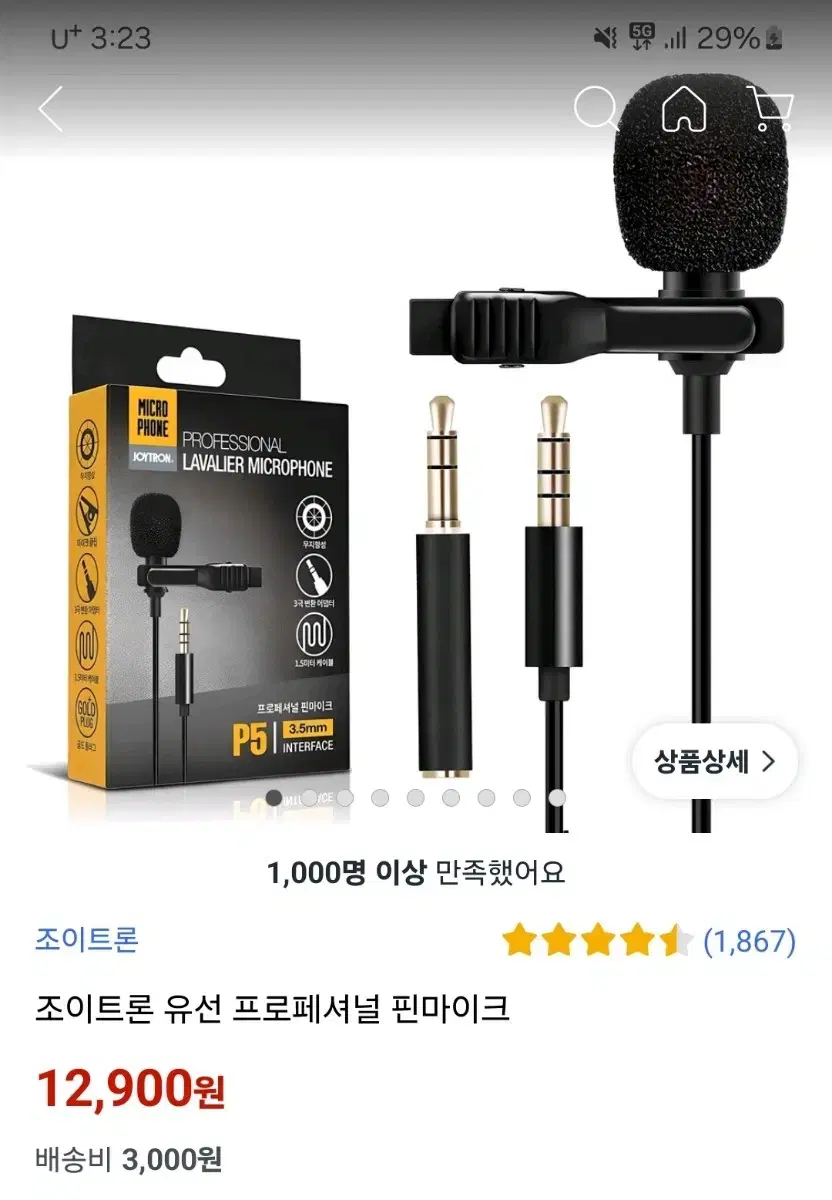This screenshot has height=1200, width=832.
Task: Tap a middle carousel page dot
Action: [x=417, y=795]
